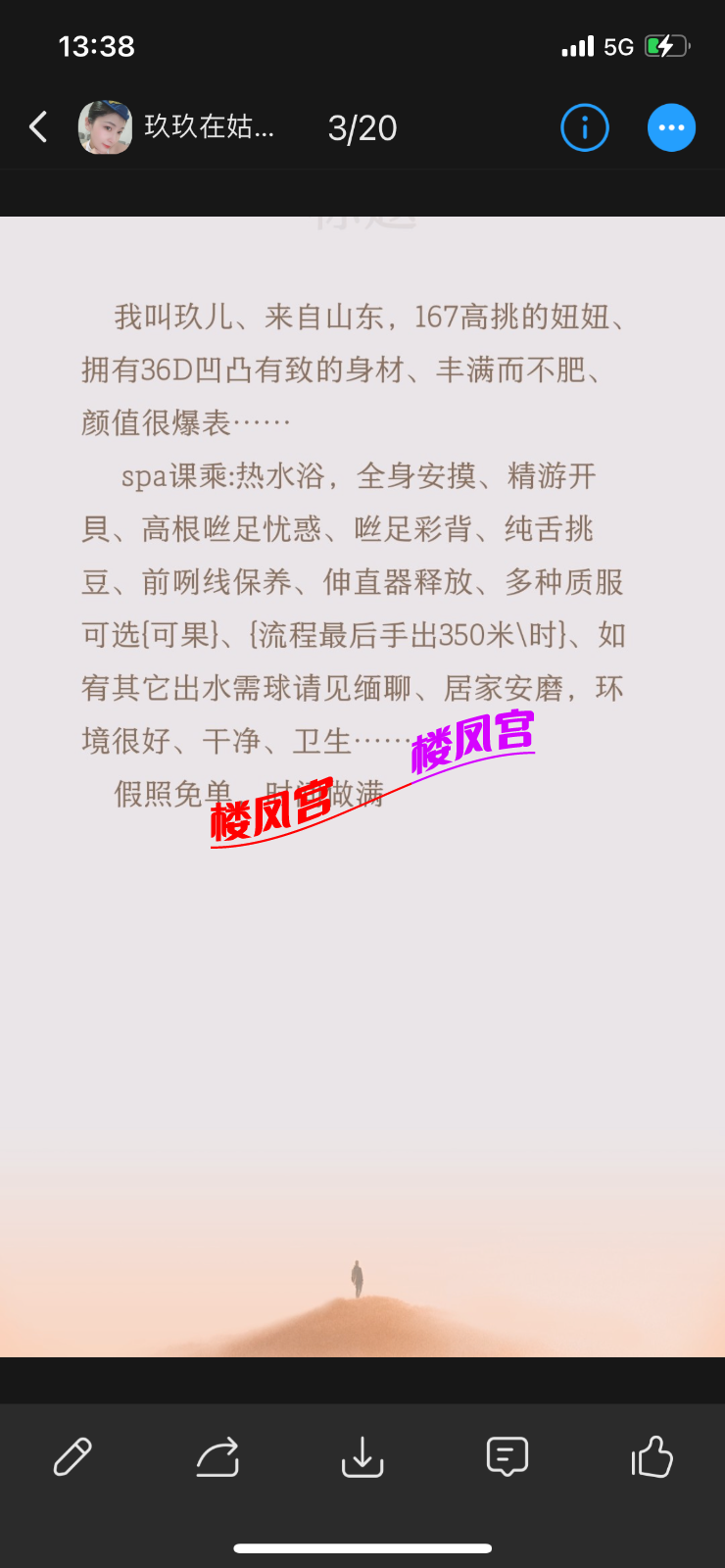Share this image

tap(217, 1457)
